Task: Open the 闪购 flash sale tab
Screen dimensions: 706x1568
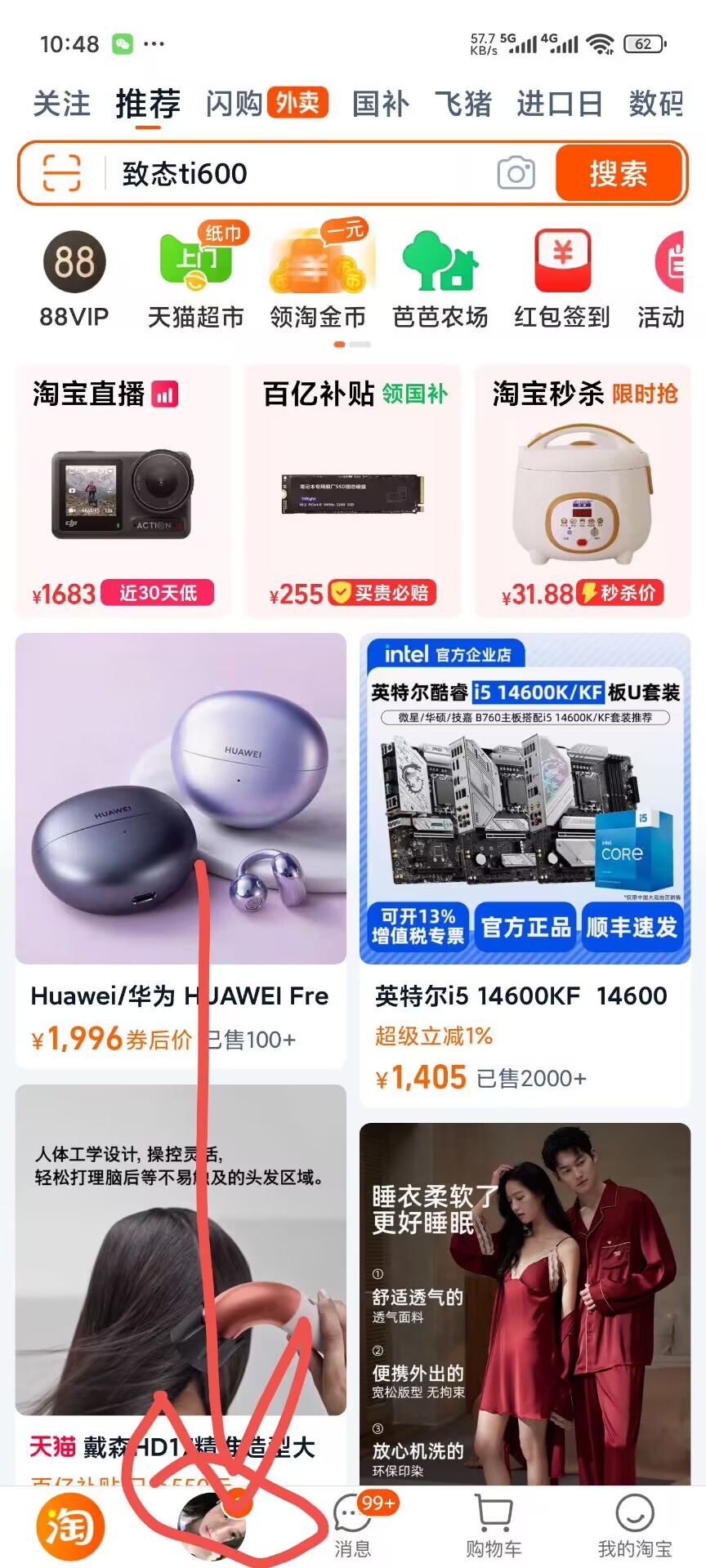Action: pyautogui.click(x=236, y=104)
